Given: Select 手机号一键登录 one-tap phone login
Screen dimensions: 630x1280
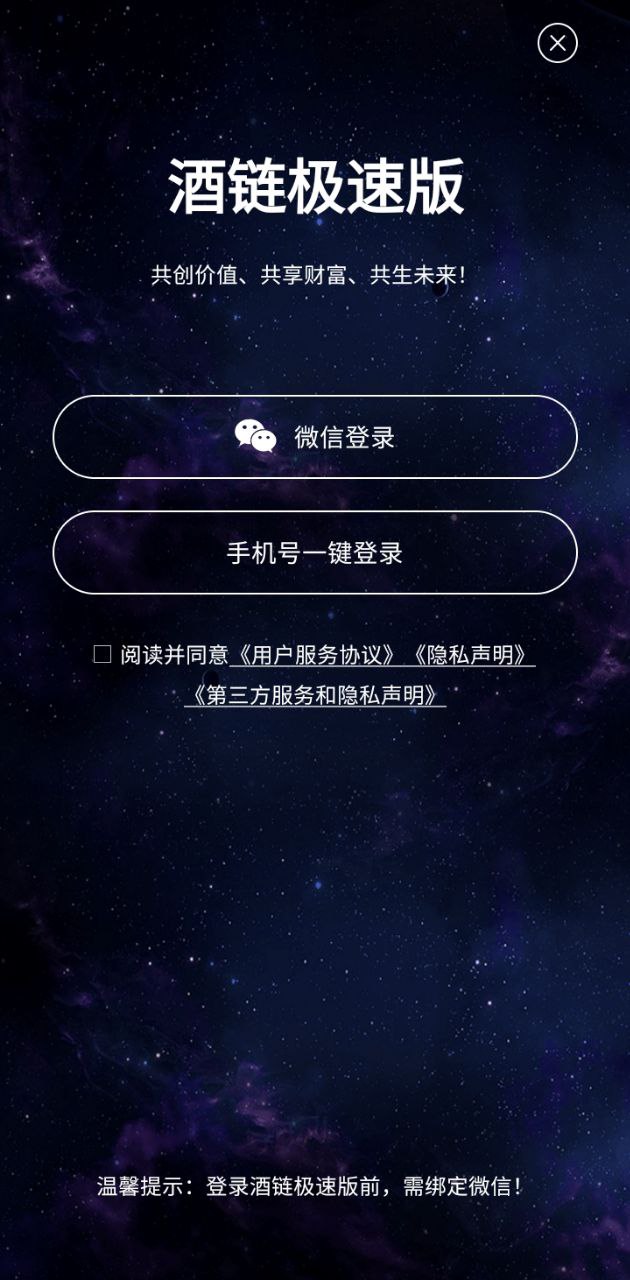Looking at the screenshot, I should (x=315, y=553).
